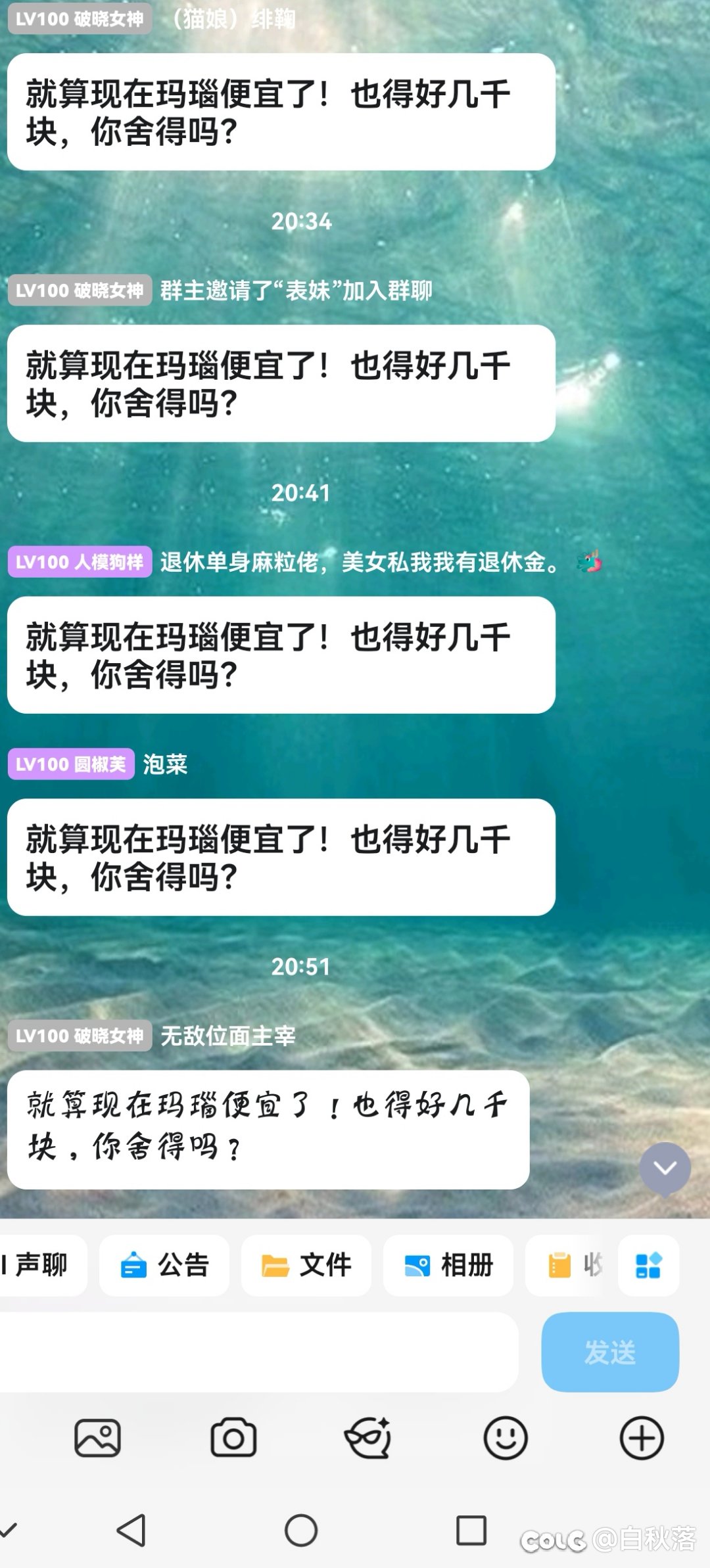This screenshot has height=1568, width=710.
Task: Open the group files (文件) icon
Action: click(x=306, y=1265)
